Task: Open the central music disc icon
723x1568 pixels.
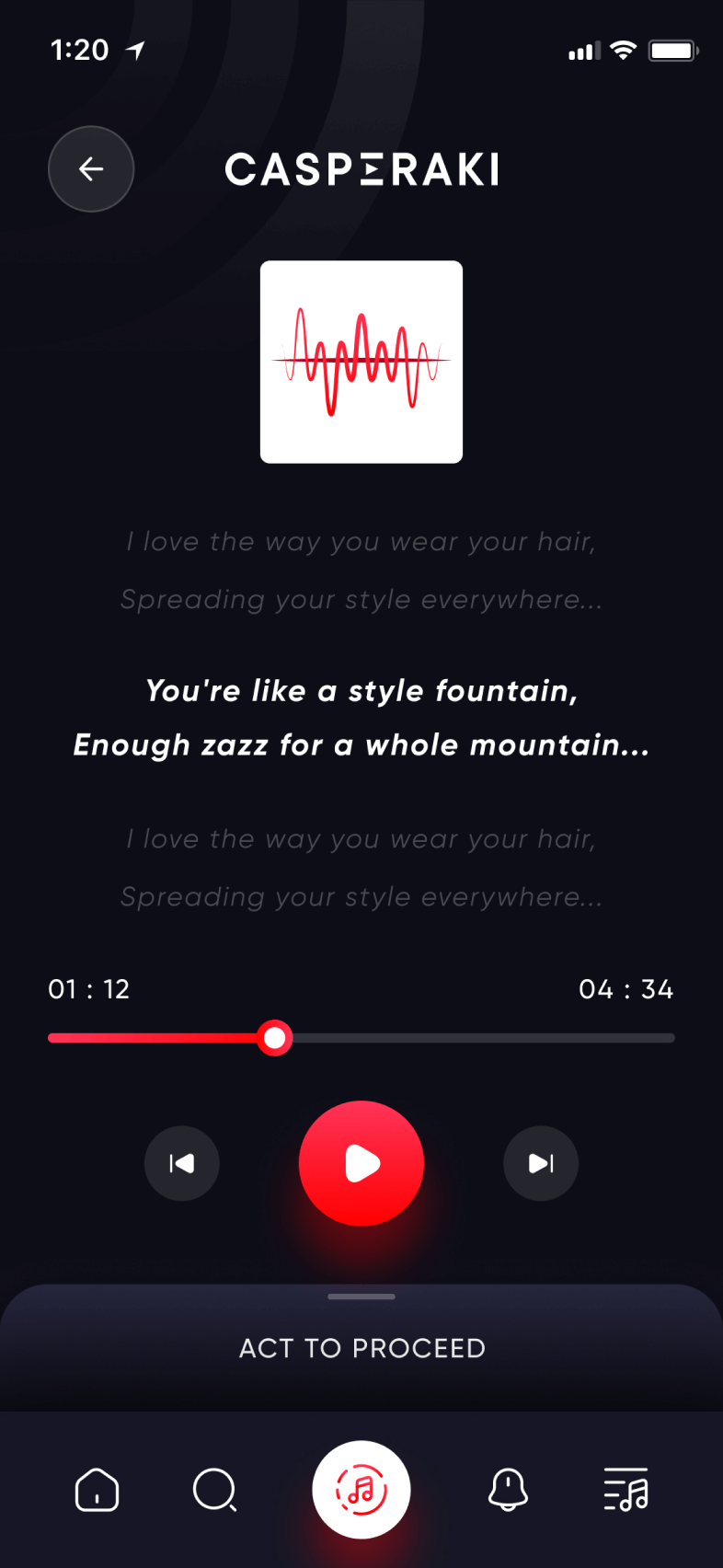Action: click(361, 1491)
